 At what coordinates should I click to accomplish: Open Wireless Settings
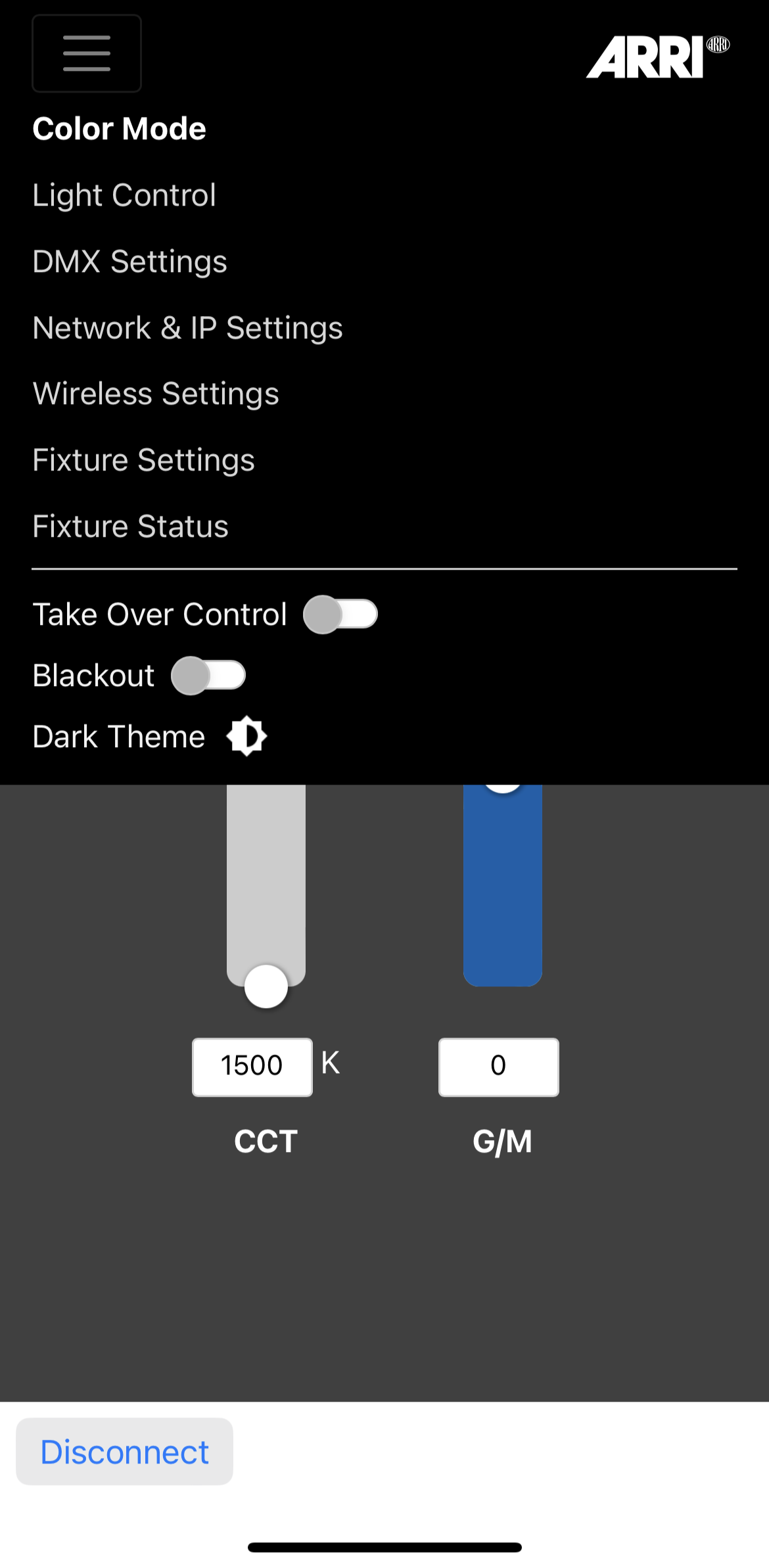[156, 394]
